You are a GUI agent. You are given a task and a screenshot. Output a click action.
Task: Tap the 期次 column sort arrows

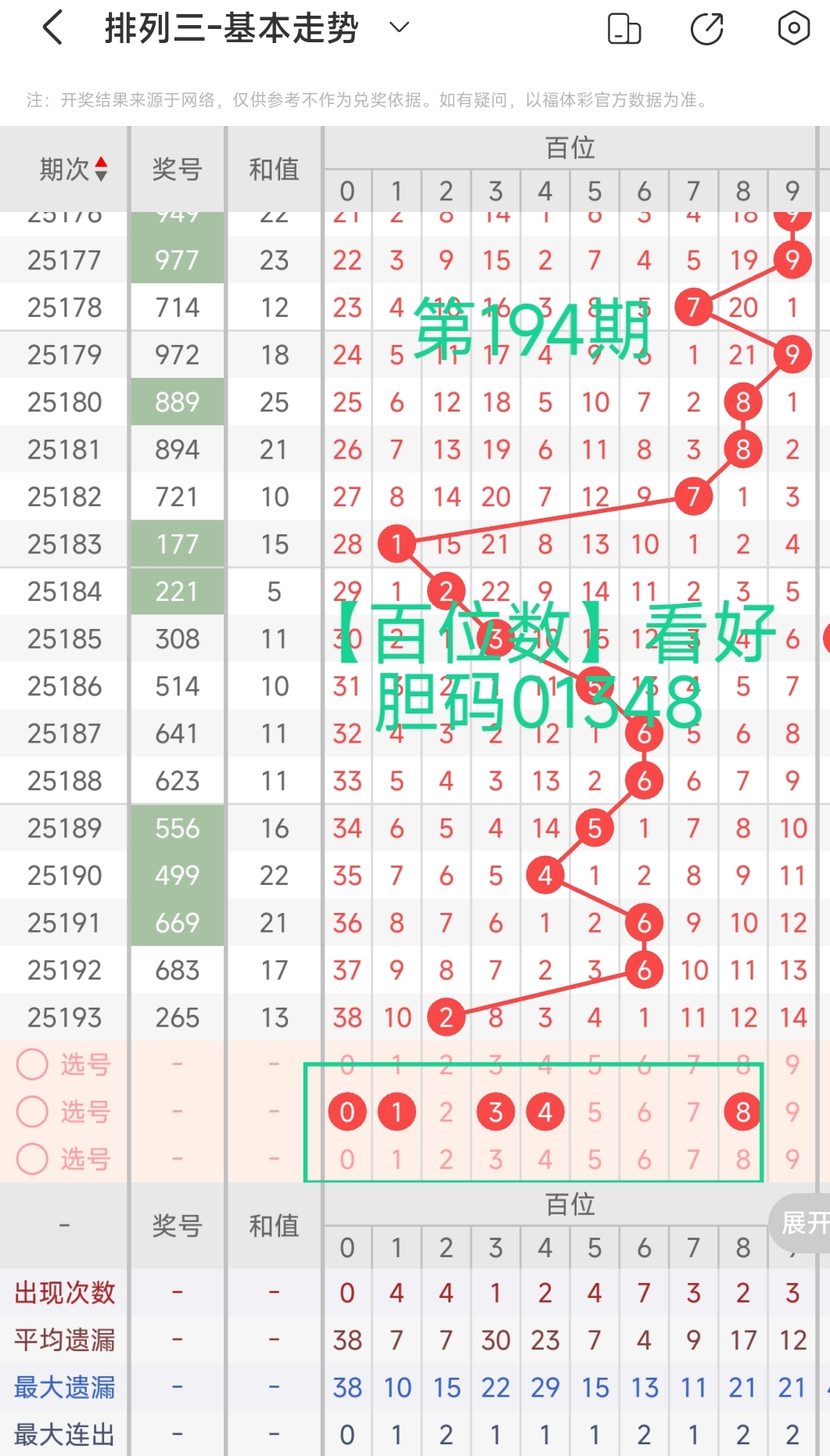point(101,167)
